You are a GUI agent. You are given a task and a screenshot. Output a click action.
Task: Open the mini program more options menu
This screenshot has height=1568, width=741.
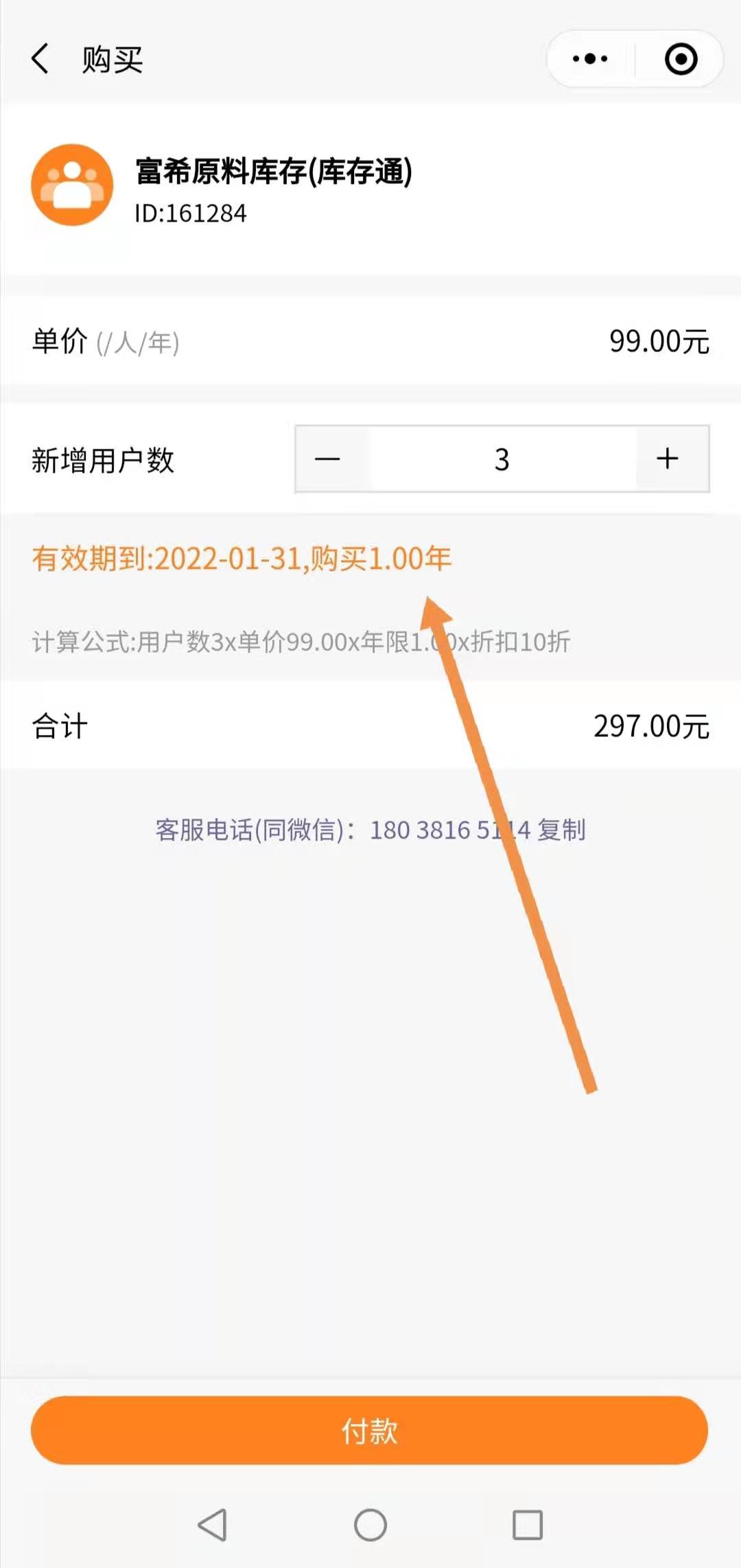tap(590, 59)
